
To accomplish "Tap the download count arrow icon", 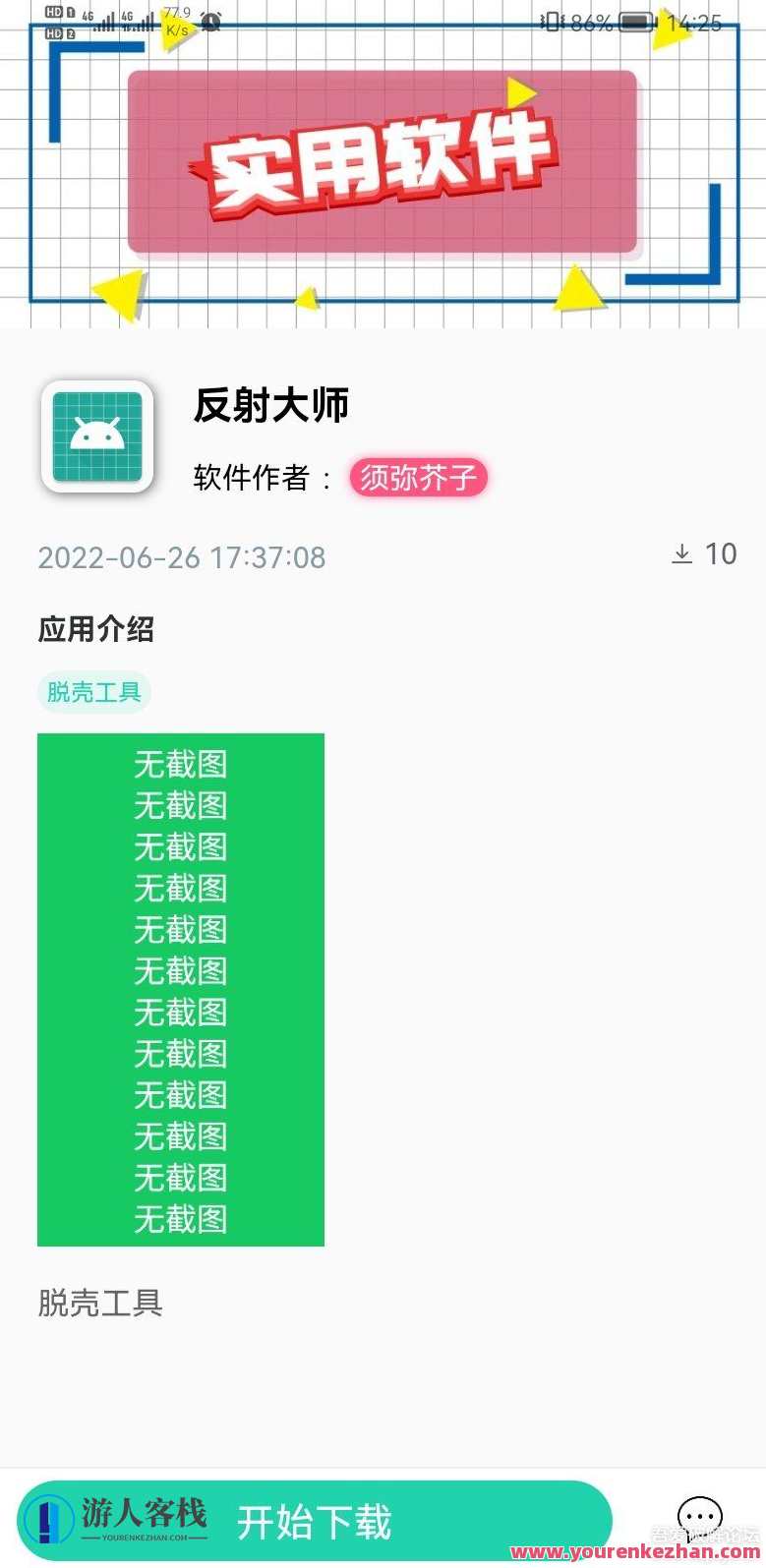I will point(681,553).
